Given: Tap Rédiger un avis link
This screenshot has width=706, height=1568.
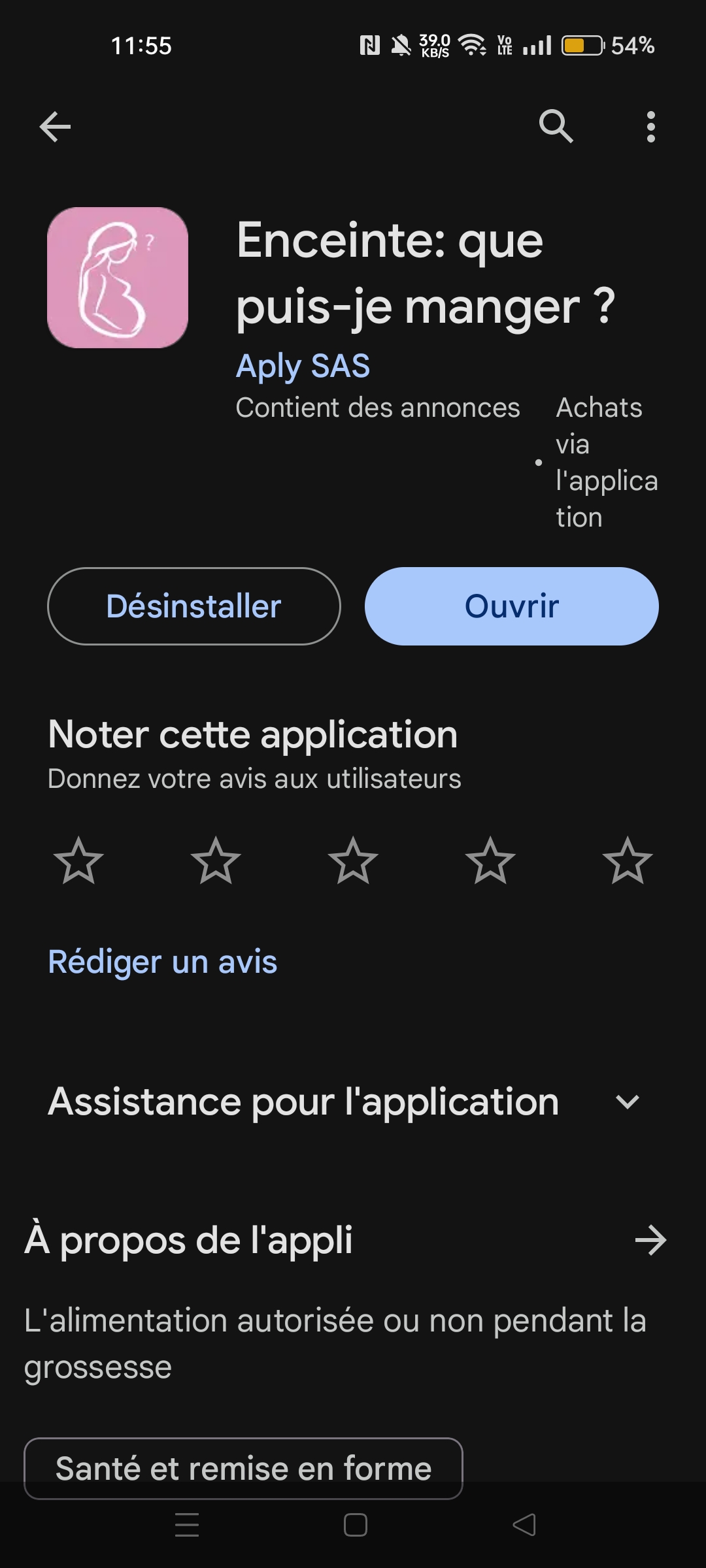Looking at the screenshot, I should coord(163,962).
